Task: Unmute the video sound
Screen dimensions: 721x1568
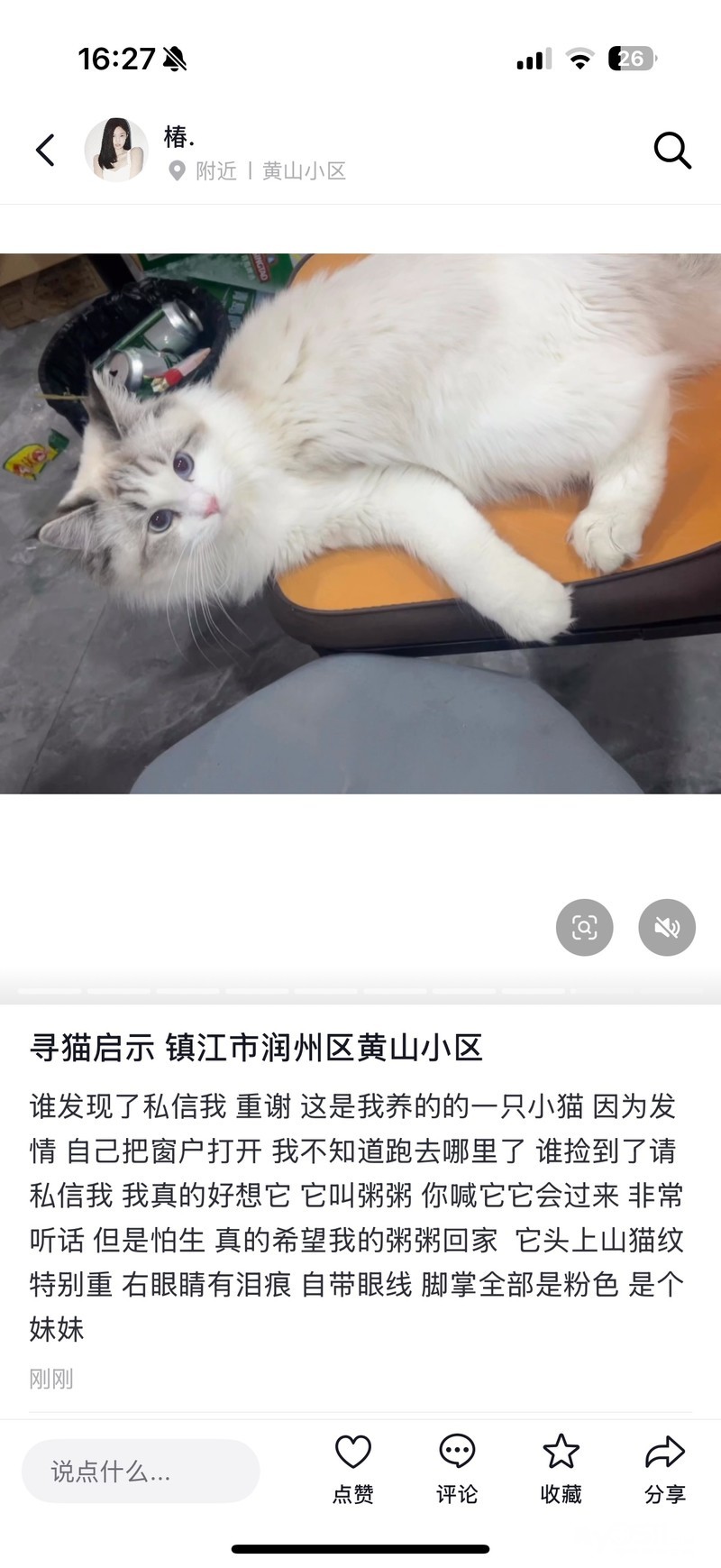Action: 667,927
